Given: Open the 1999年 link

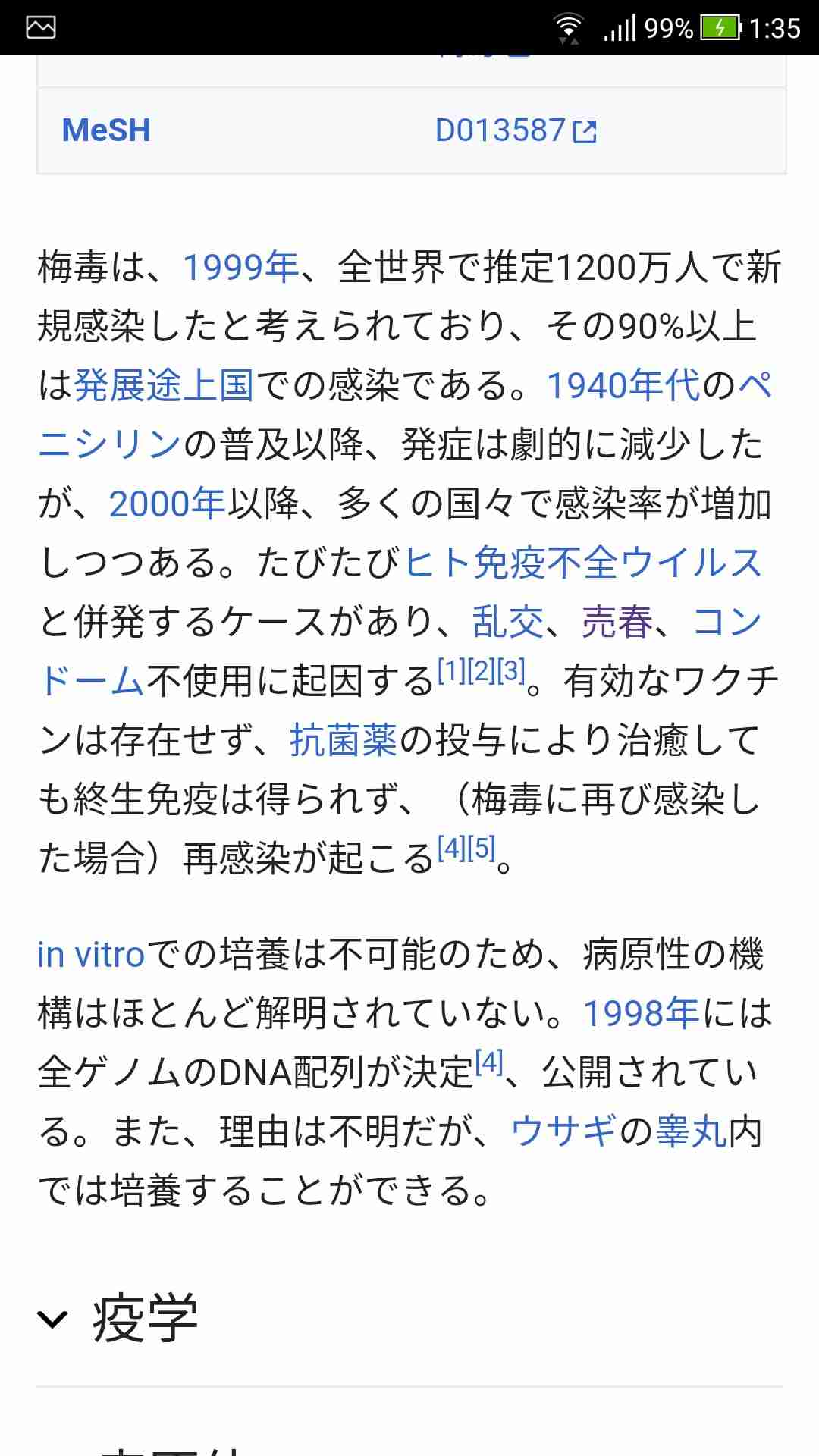Looking at the screenshot, I should pyautogui.click(x=242, y=267).
